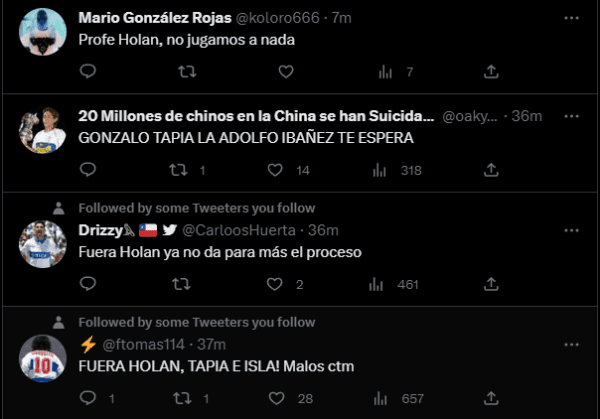Open more options on Mario González Rojas's tweet
The height and width of the screenshot is (419, 600).
pyautogui.click(x=570, y=18)
